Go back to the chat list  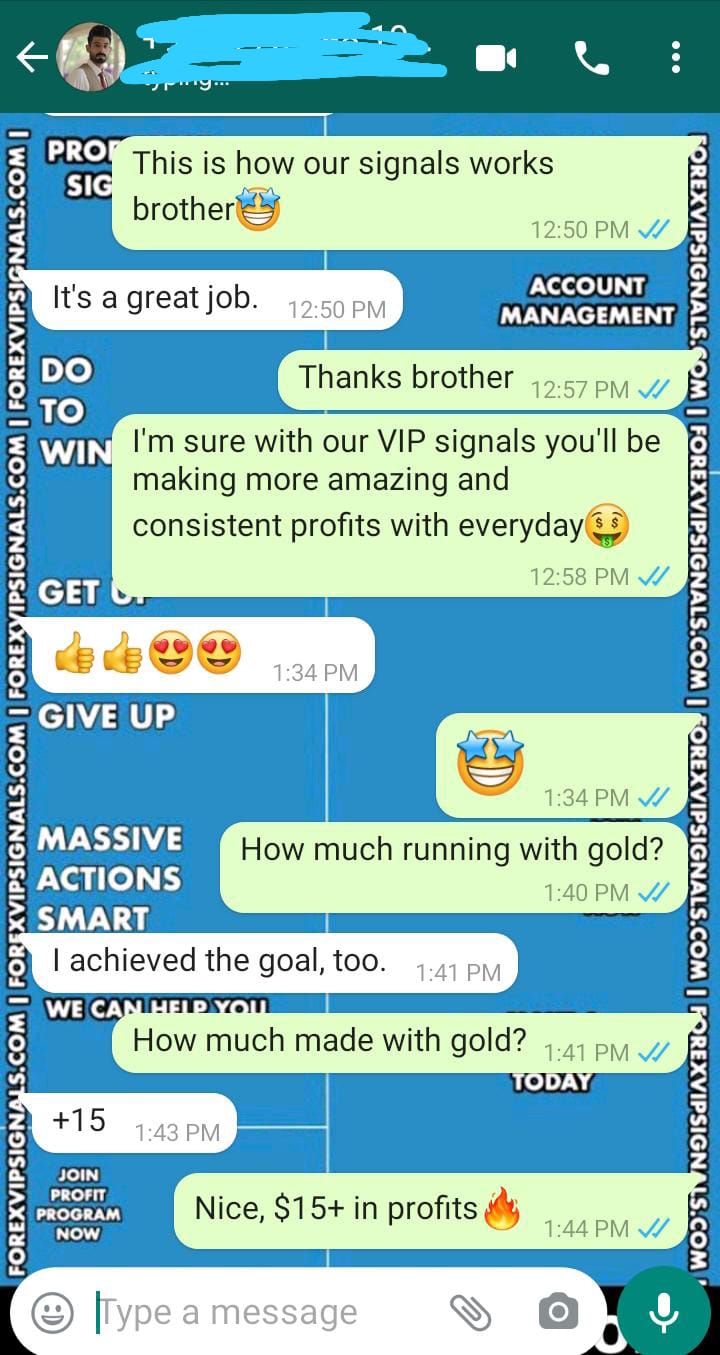tap(32, 59)
